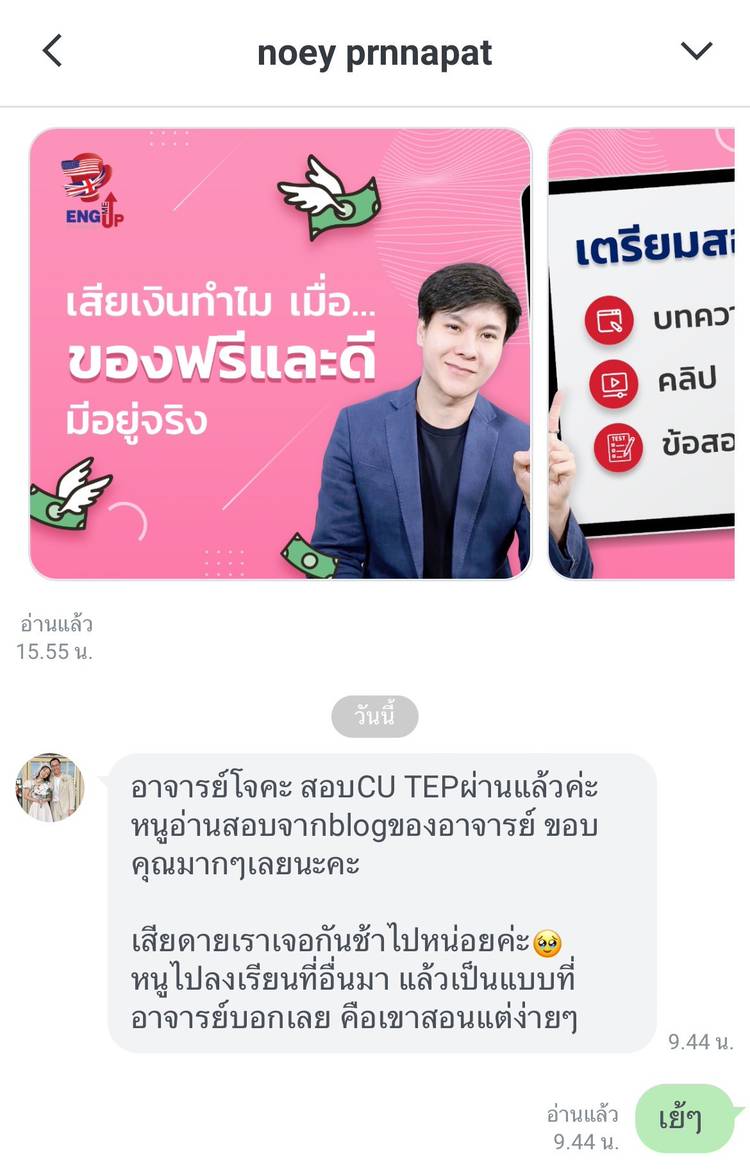Expand the chat options chevron
The width and height of the screenshot is (750, 1173).
click(695, 51)
